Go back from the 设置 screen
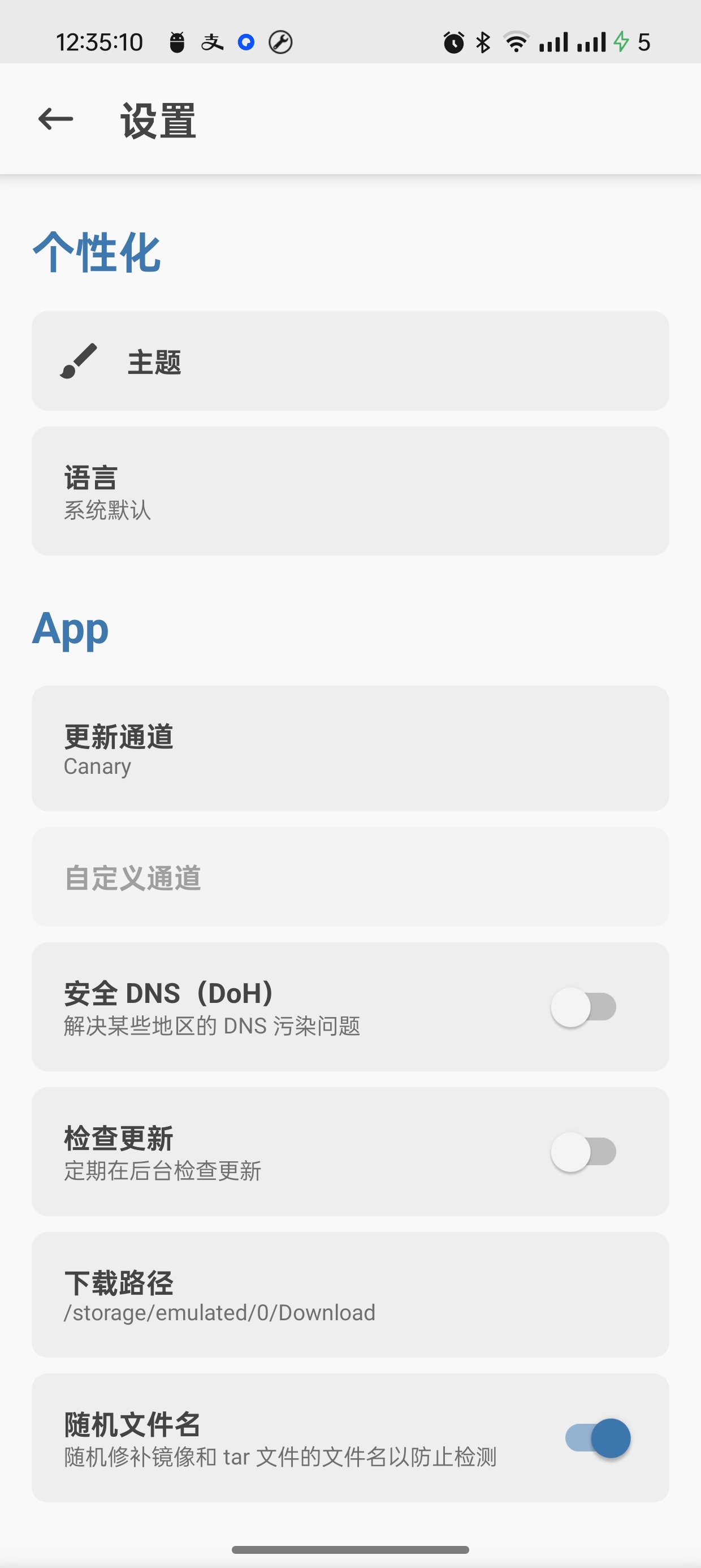Viewport: 701px width, 1568px height. pos(55,119)
